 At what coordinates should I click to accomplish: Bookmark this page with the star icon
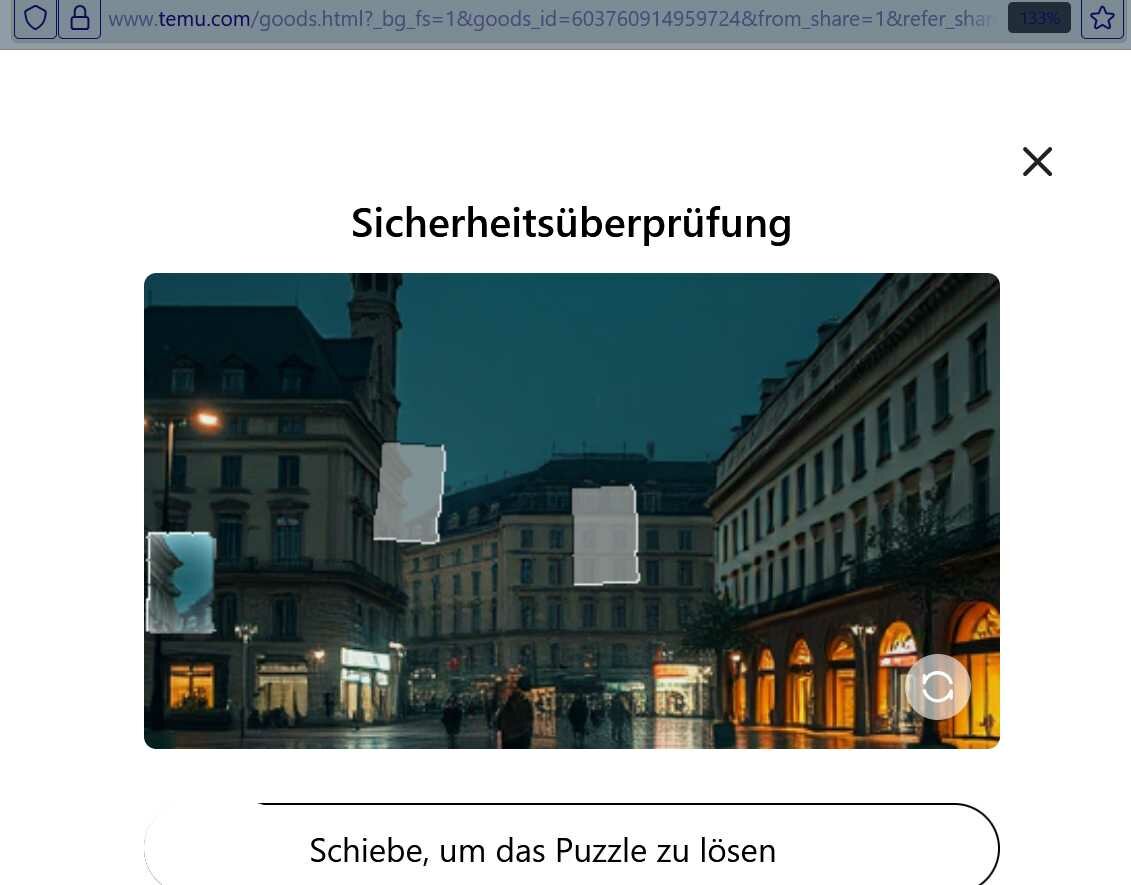[1102, 18]
